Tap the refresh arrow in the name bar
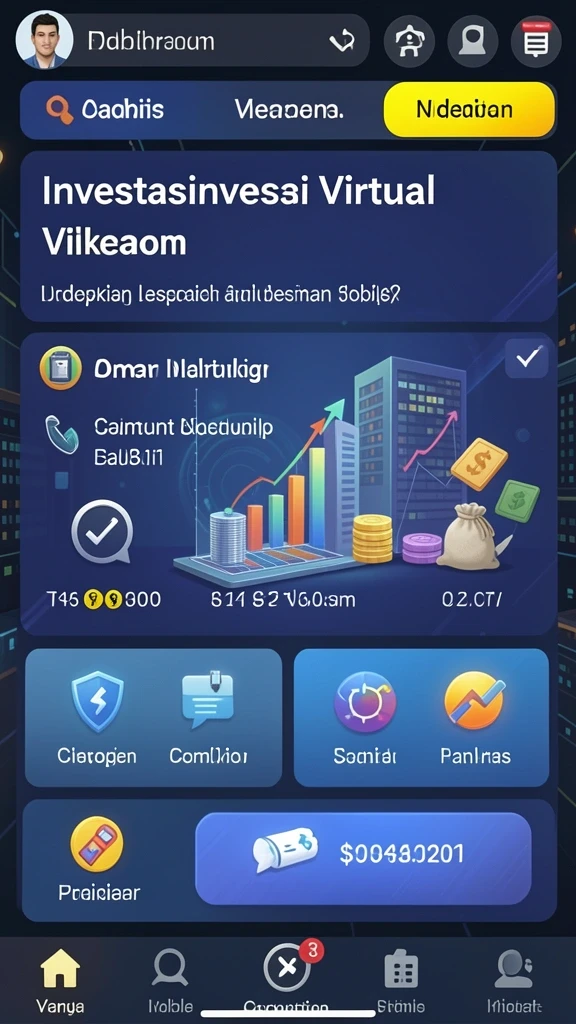The height and width of the screenshot is (1024, 576). coord(340,41)
